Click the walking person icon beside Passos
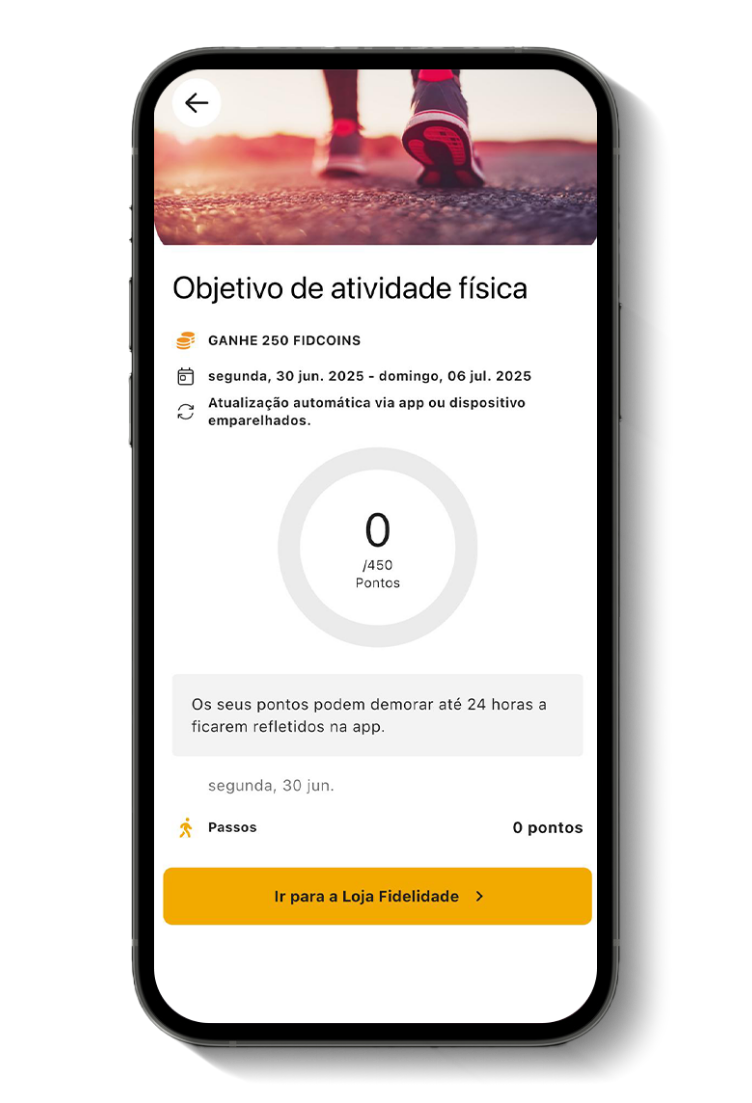 (185, 827)
